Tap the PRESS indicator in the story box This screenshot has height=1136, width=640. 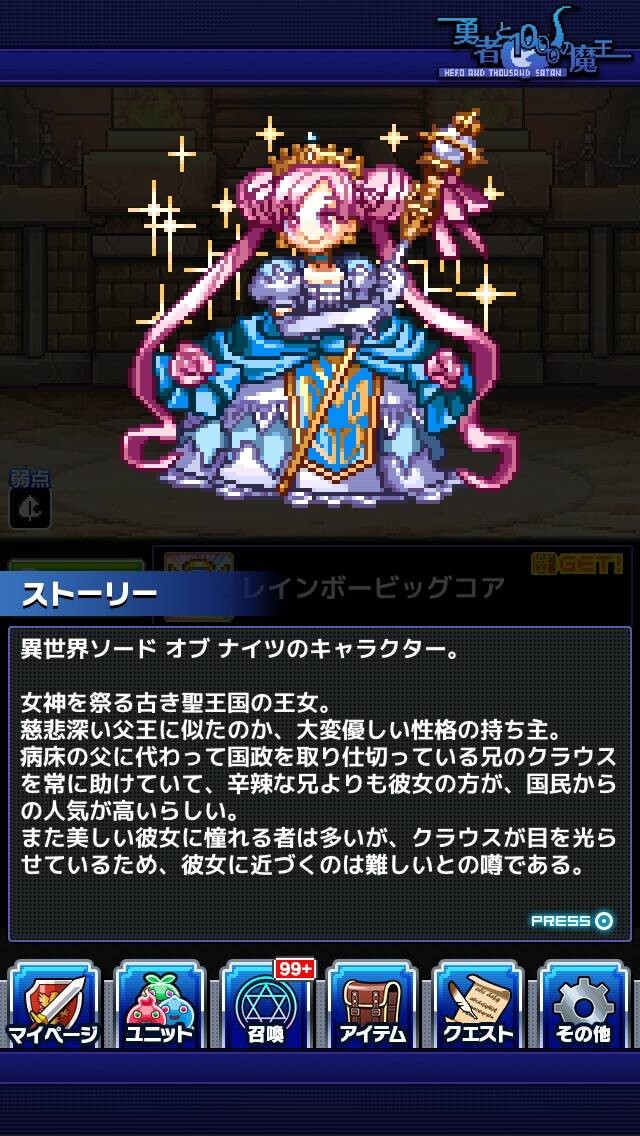(x=572, y=921)
